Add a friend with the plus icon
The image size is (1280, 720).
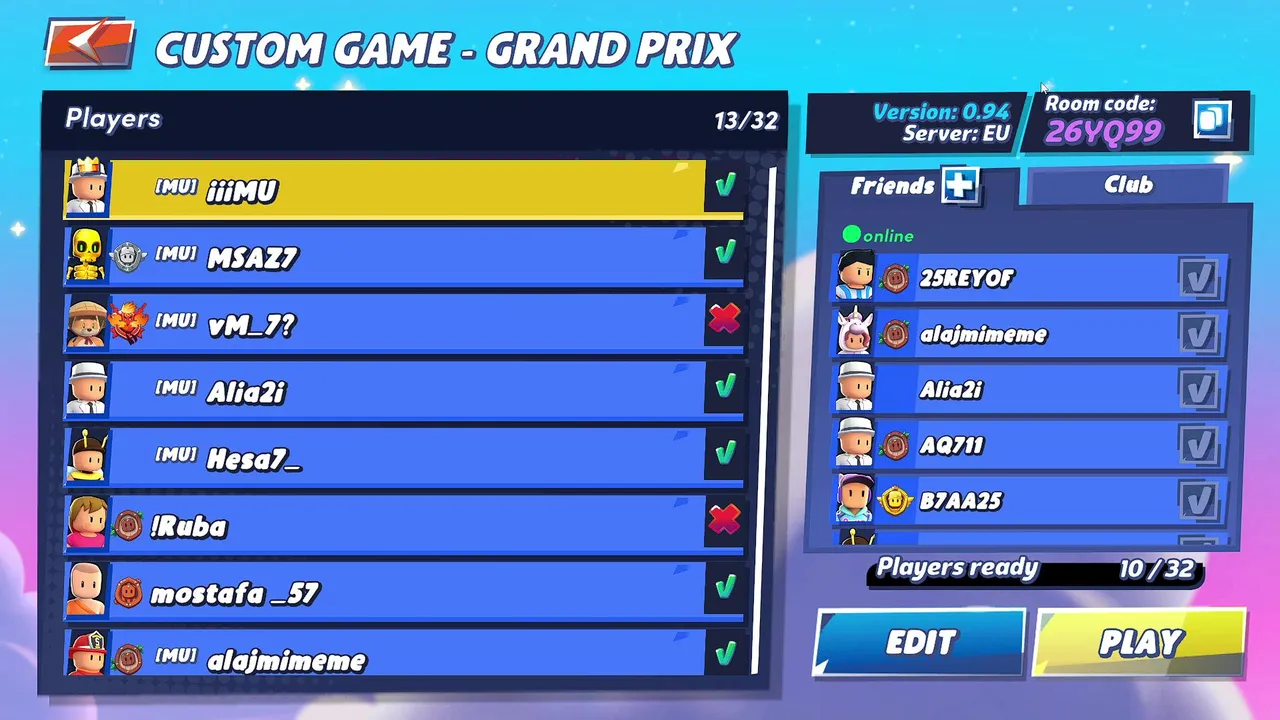(x=960, y=185)
